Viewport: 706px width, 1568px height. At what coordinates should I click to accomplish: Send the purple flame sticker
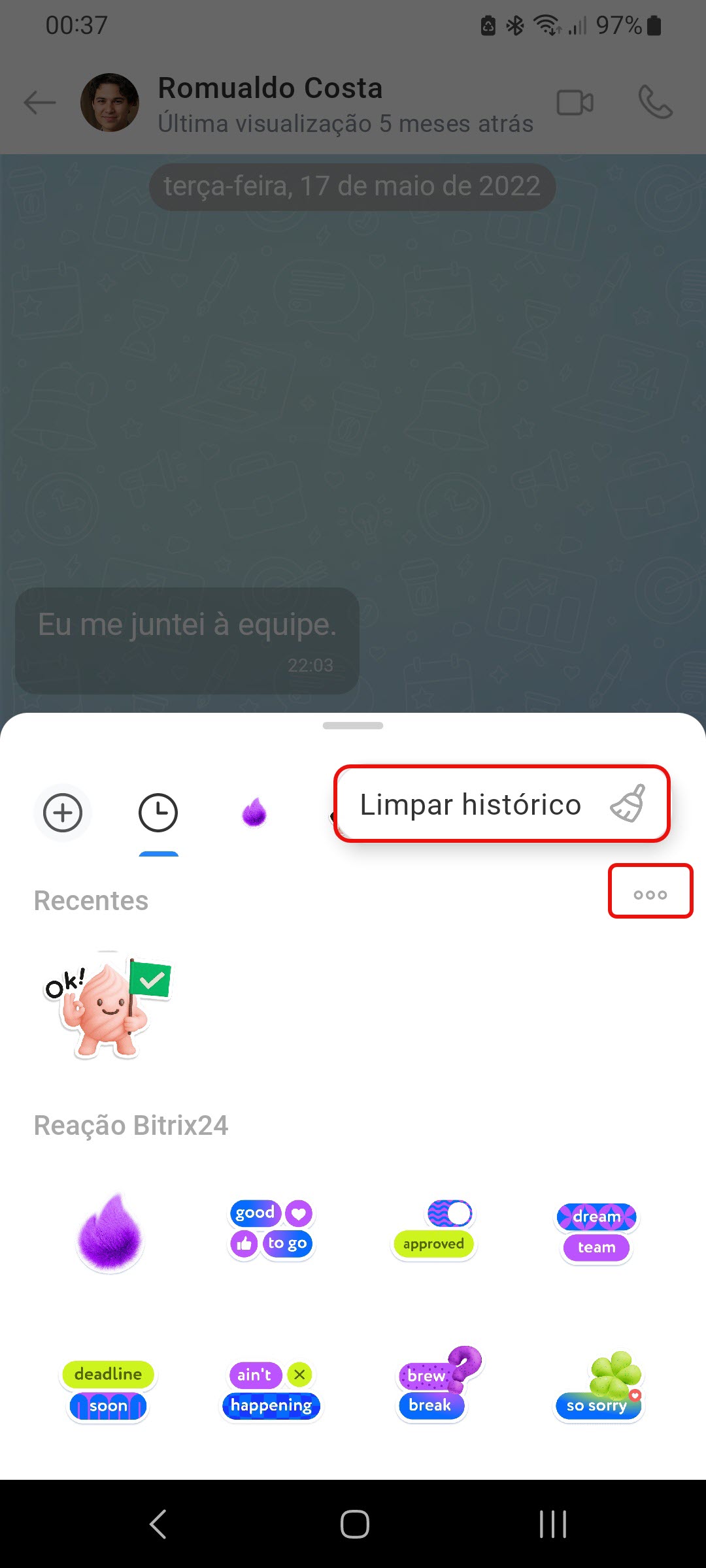[110, 1232]
